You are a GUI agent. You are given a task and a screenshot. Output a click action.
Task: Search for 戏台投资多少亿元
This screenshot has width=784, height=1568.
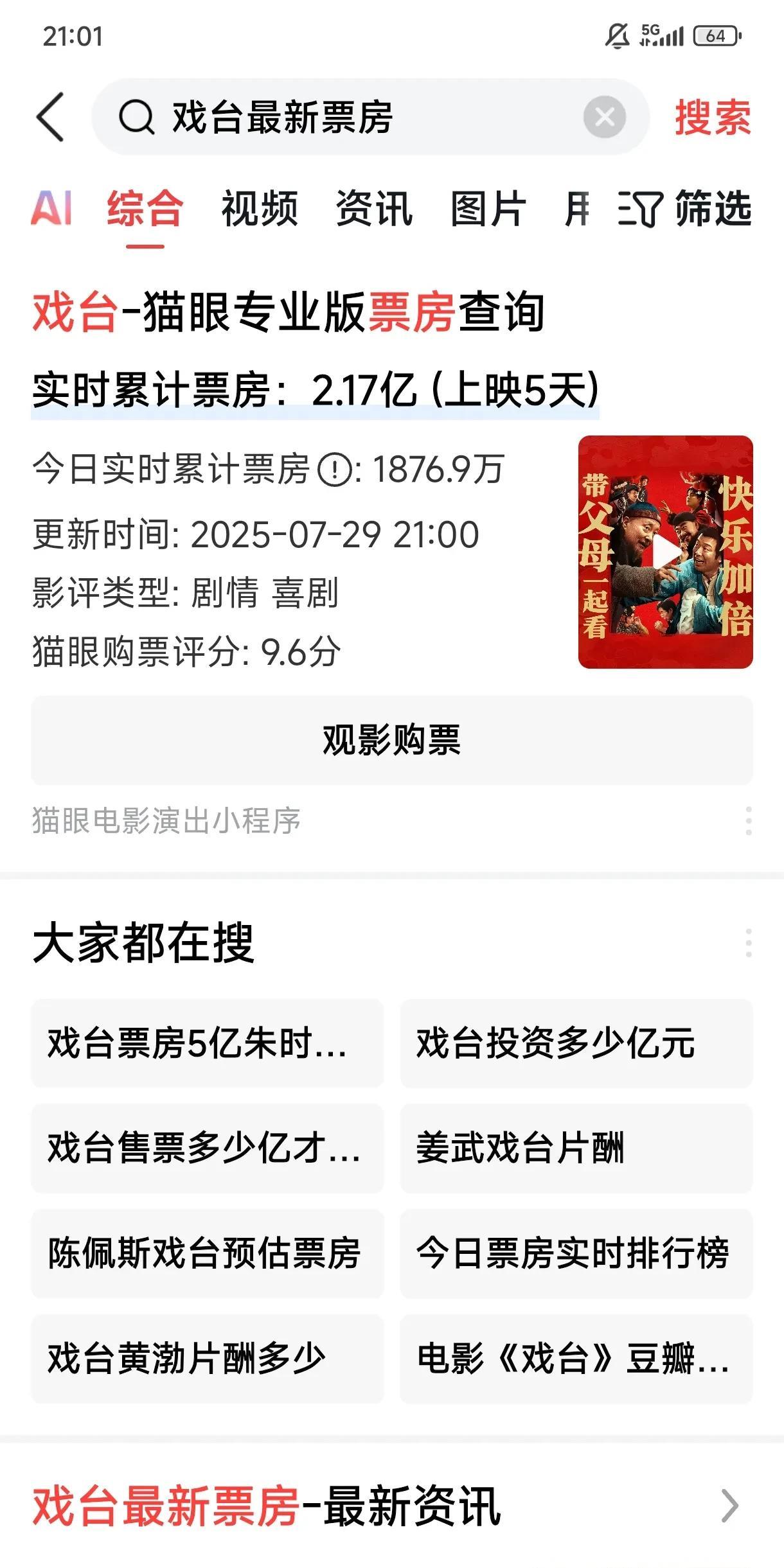tap(576, 1043)
